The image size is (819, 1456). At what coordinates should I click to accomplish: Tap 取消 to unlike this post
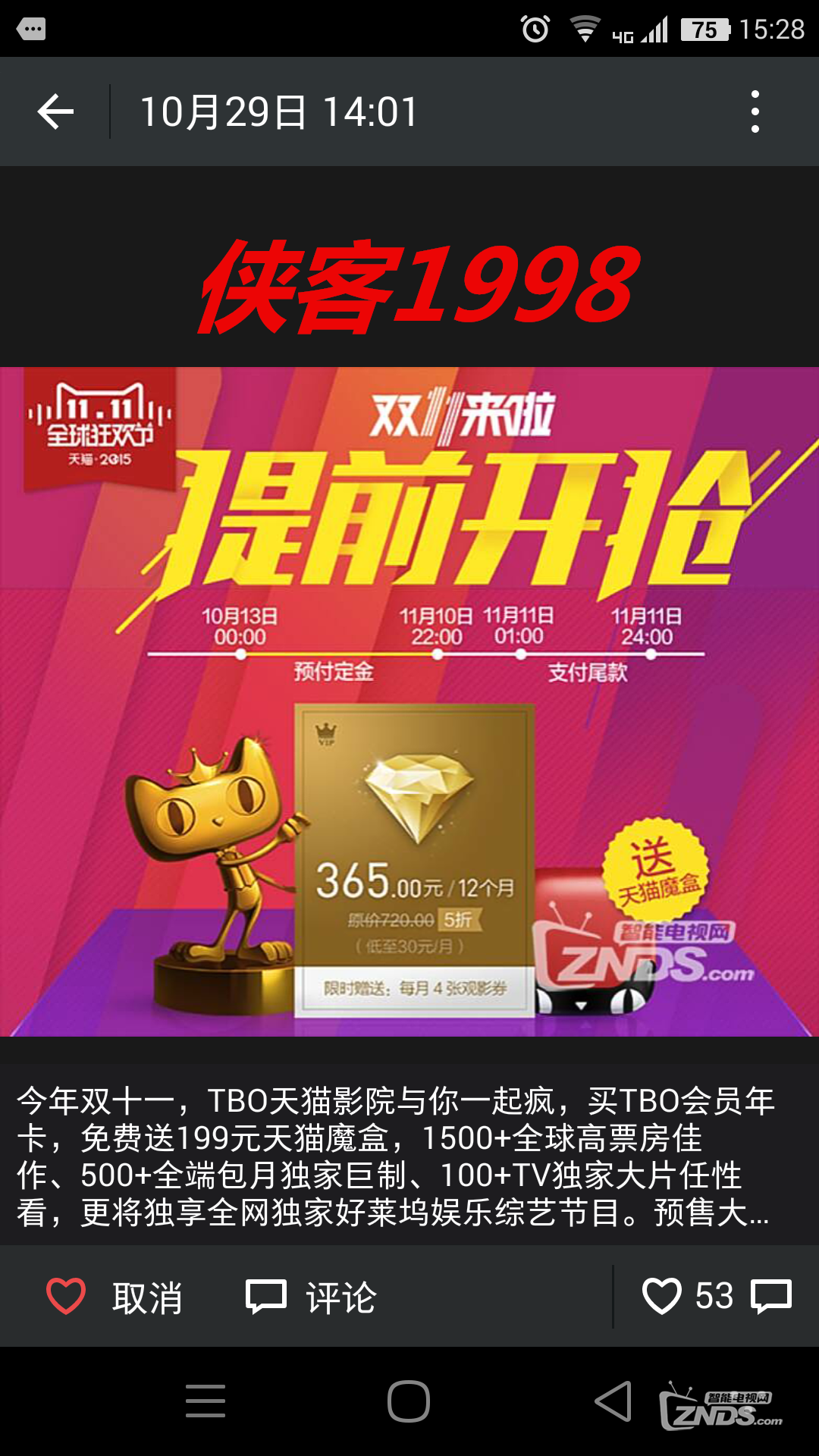coord(115,1297)
